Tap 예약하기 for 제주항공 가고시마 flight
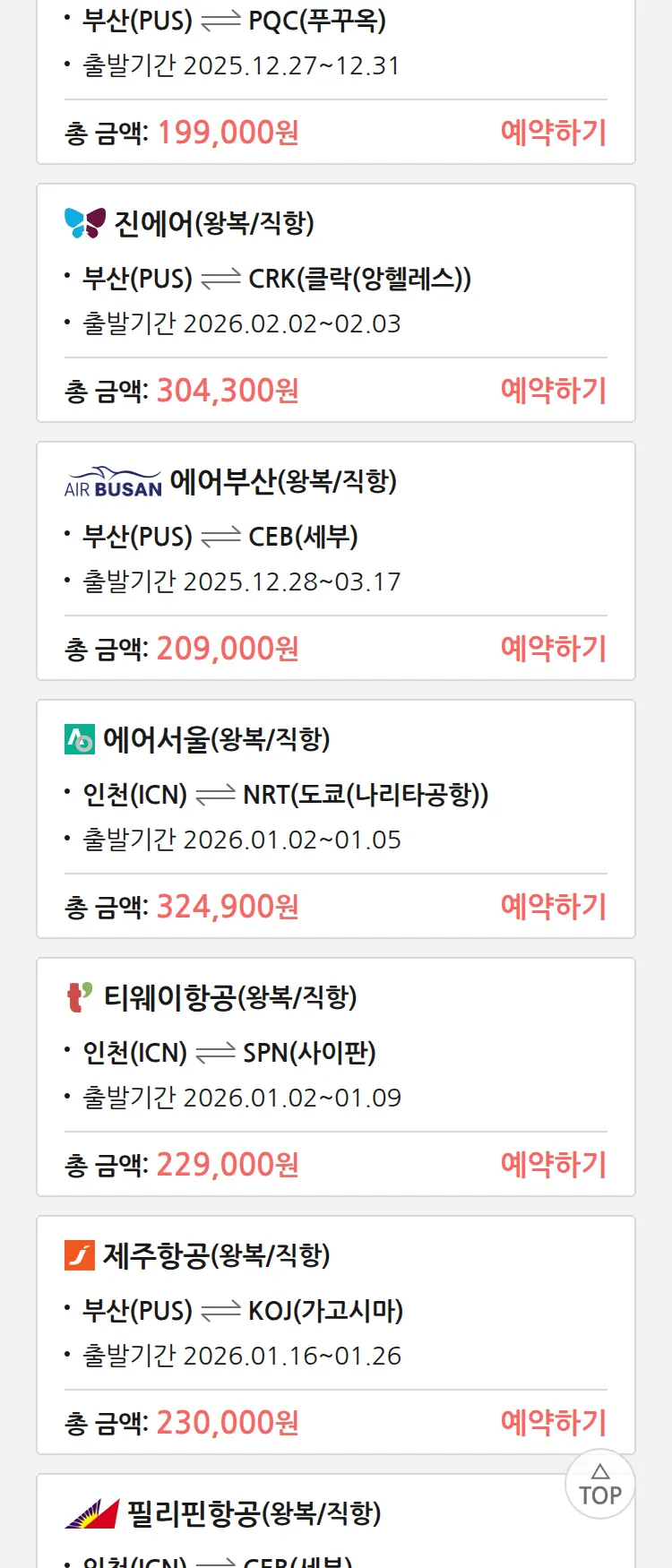The image size is (672, 1568). point(553,1423)
